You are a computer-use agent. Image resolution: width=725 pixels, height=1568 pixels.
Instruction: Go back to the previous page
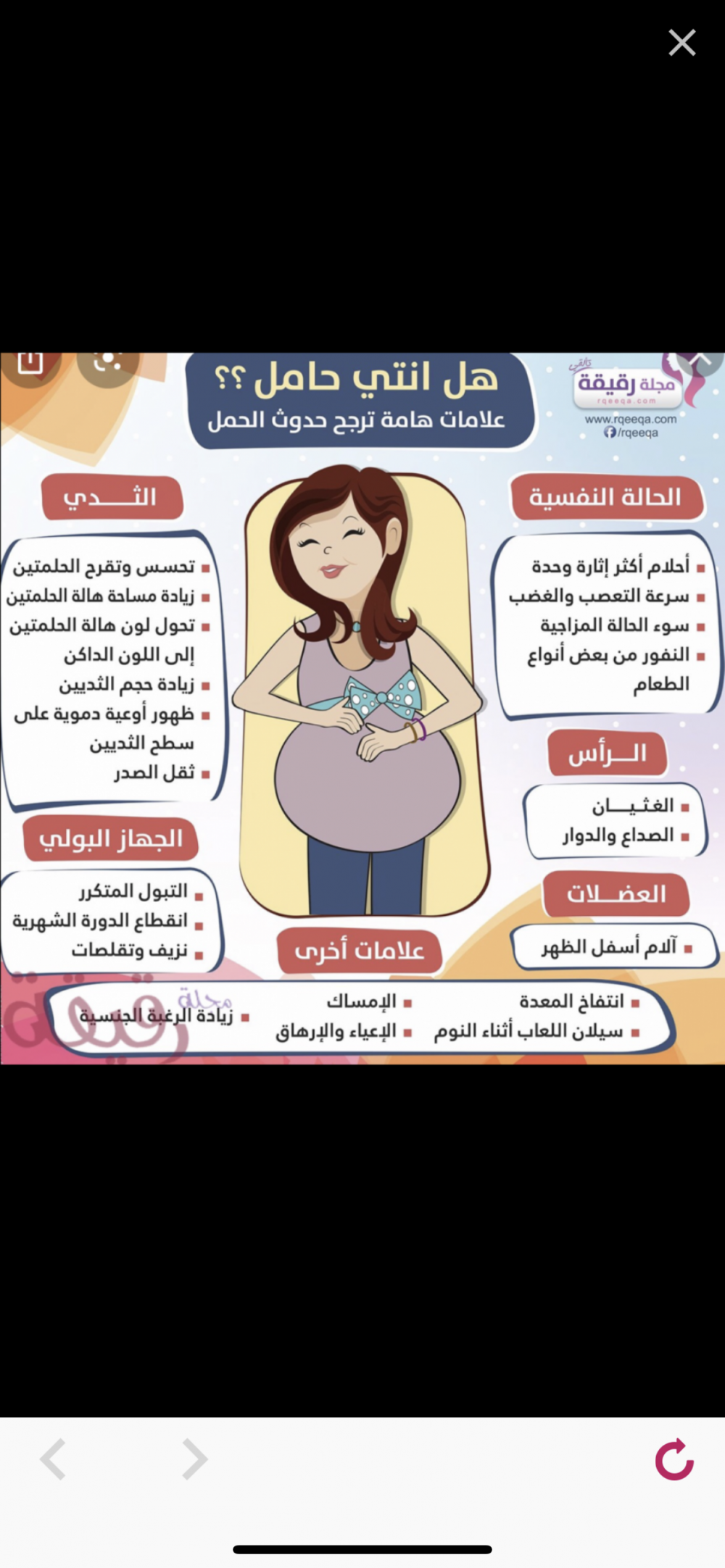pos(53,1459)
